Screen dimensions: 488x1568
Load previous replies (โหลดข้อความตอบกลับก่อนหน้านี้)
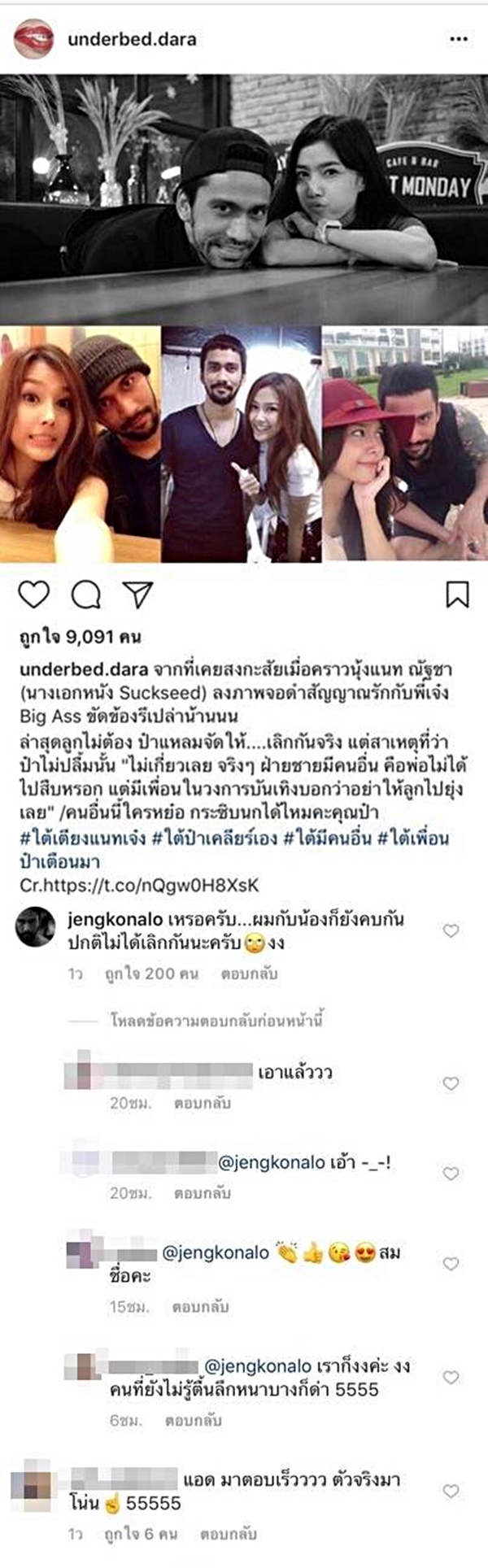(x=216, y=1020)
